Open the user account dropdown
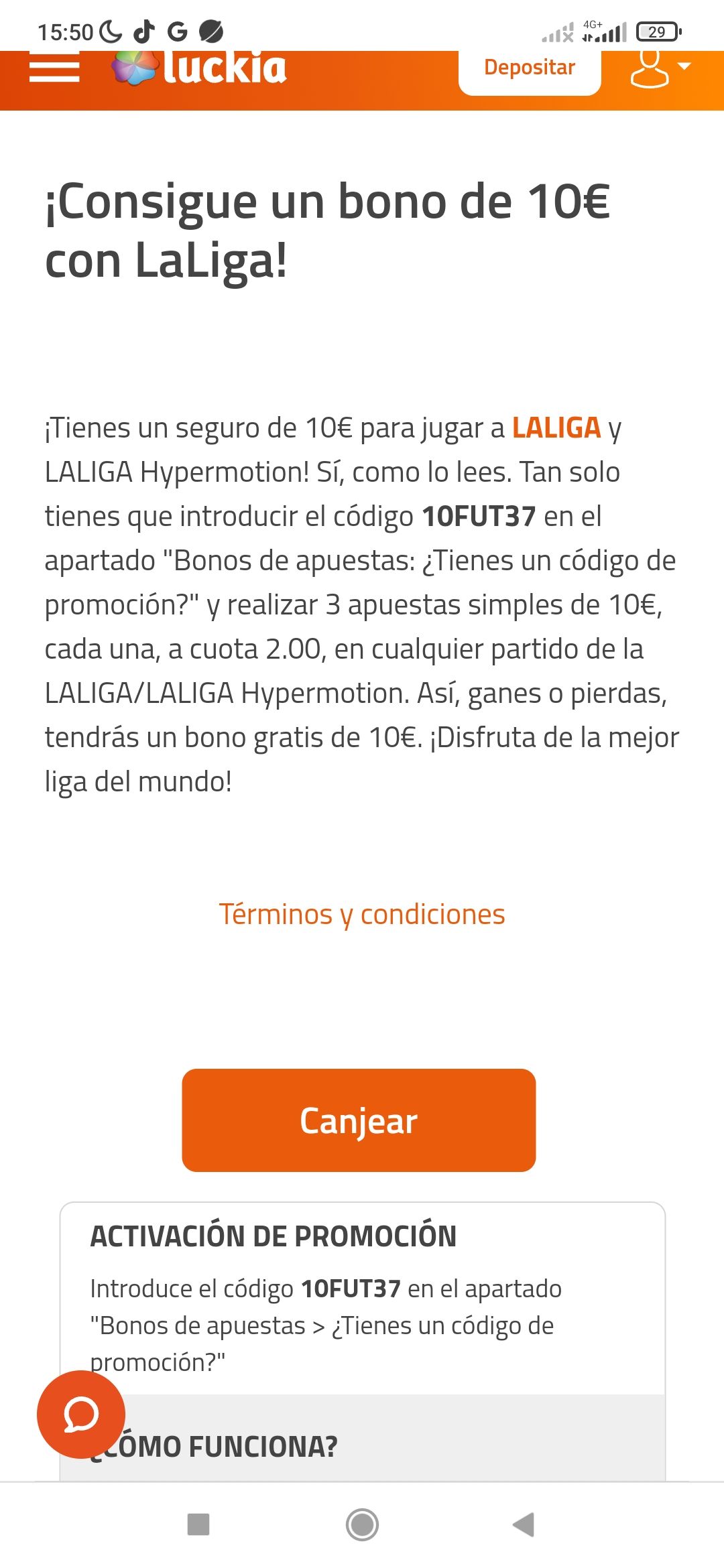The width and height of the screenshot is (724, 1568). tap(660, 68)
